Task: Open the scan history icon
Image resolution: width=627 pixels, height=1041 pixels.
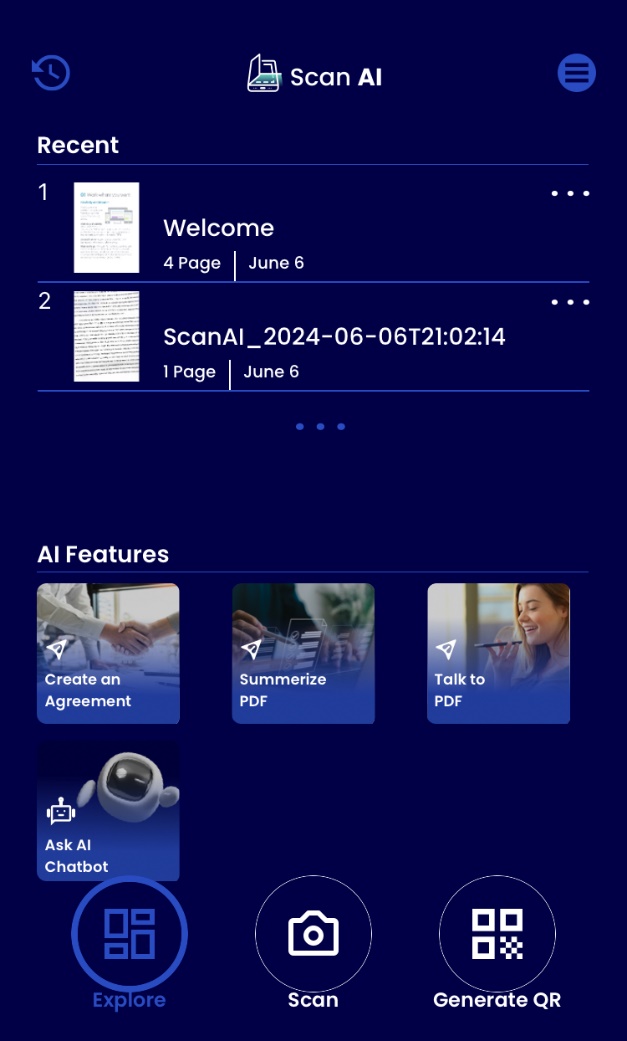Action: [51, 73]
